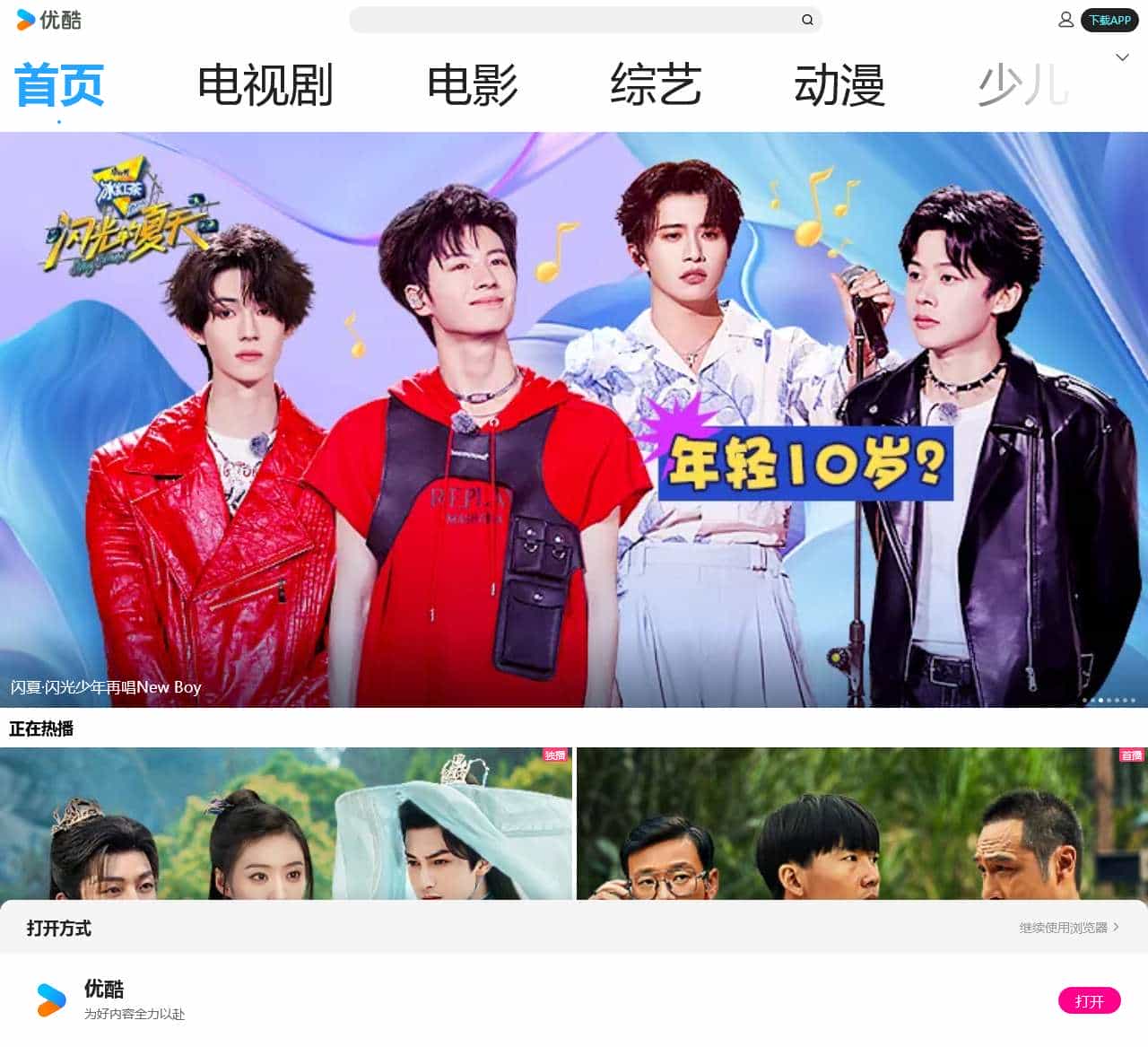
Task: Expand the channel list chevron
Action: (1122, 57)
